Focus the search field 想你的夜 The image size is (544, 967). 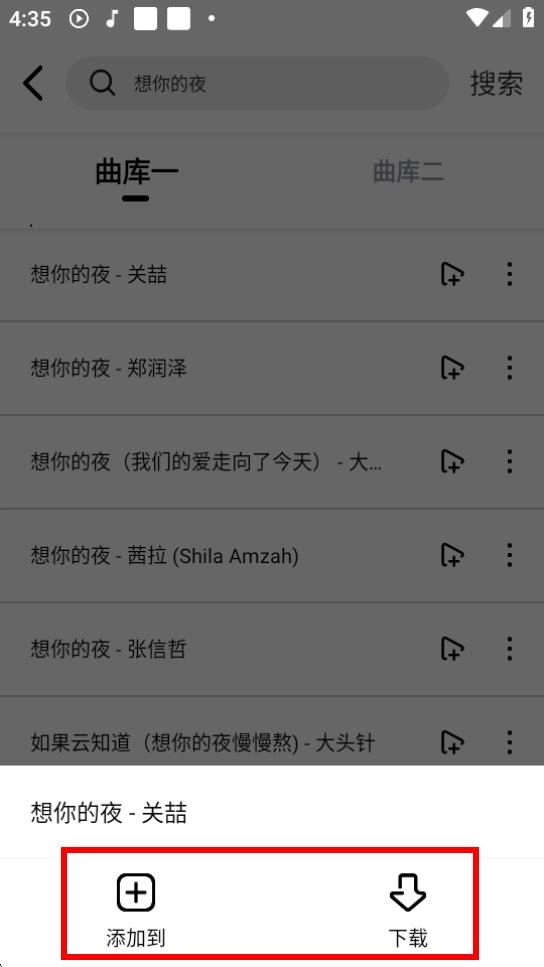coord(257,83)
